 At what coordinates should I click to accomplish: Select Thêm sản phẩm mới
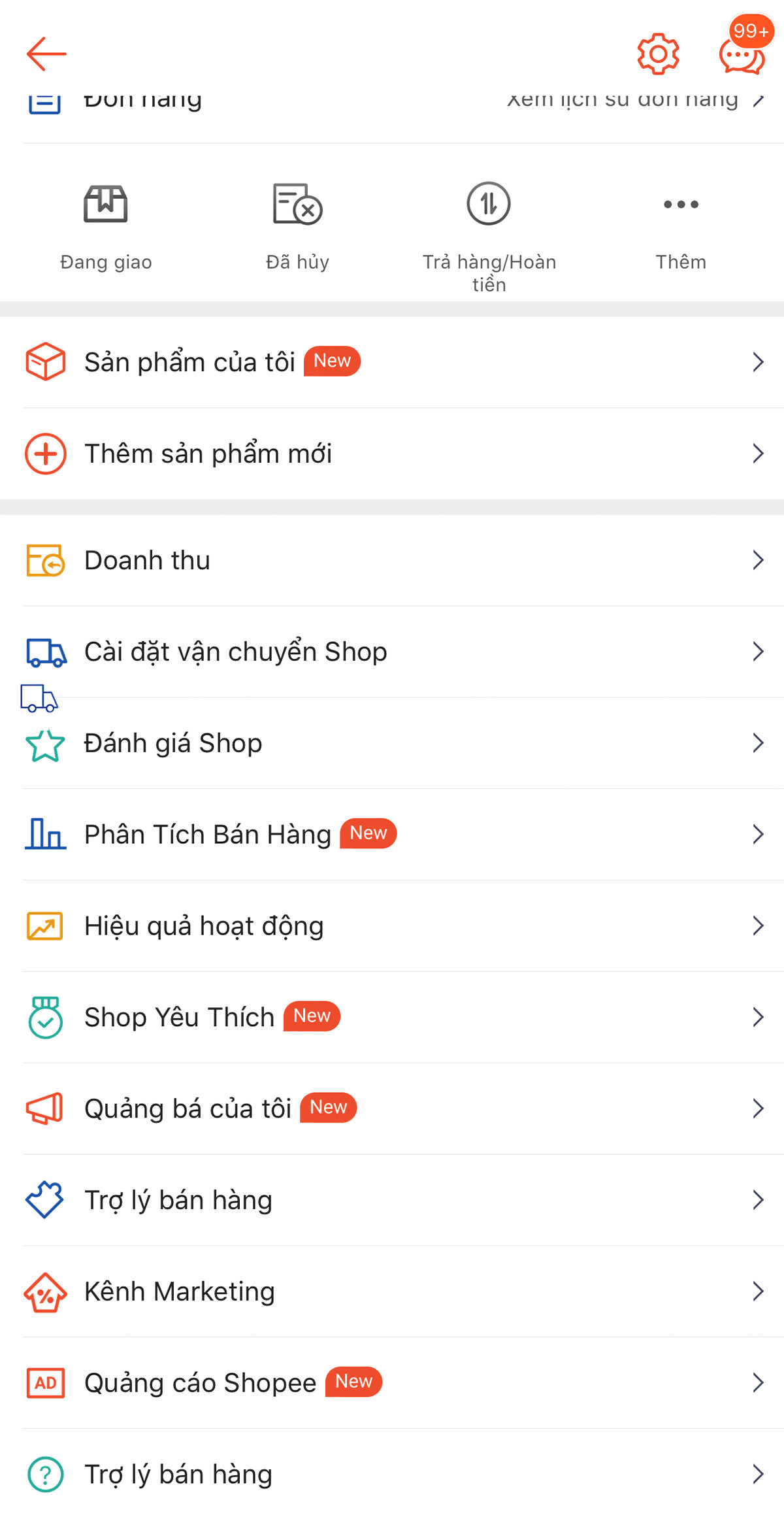point(392,454)
